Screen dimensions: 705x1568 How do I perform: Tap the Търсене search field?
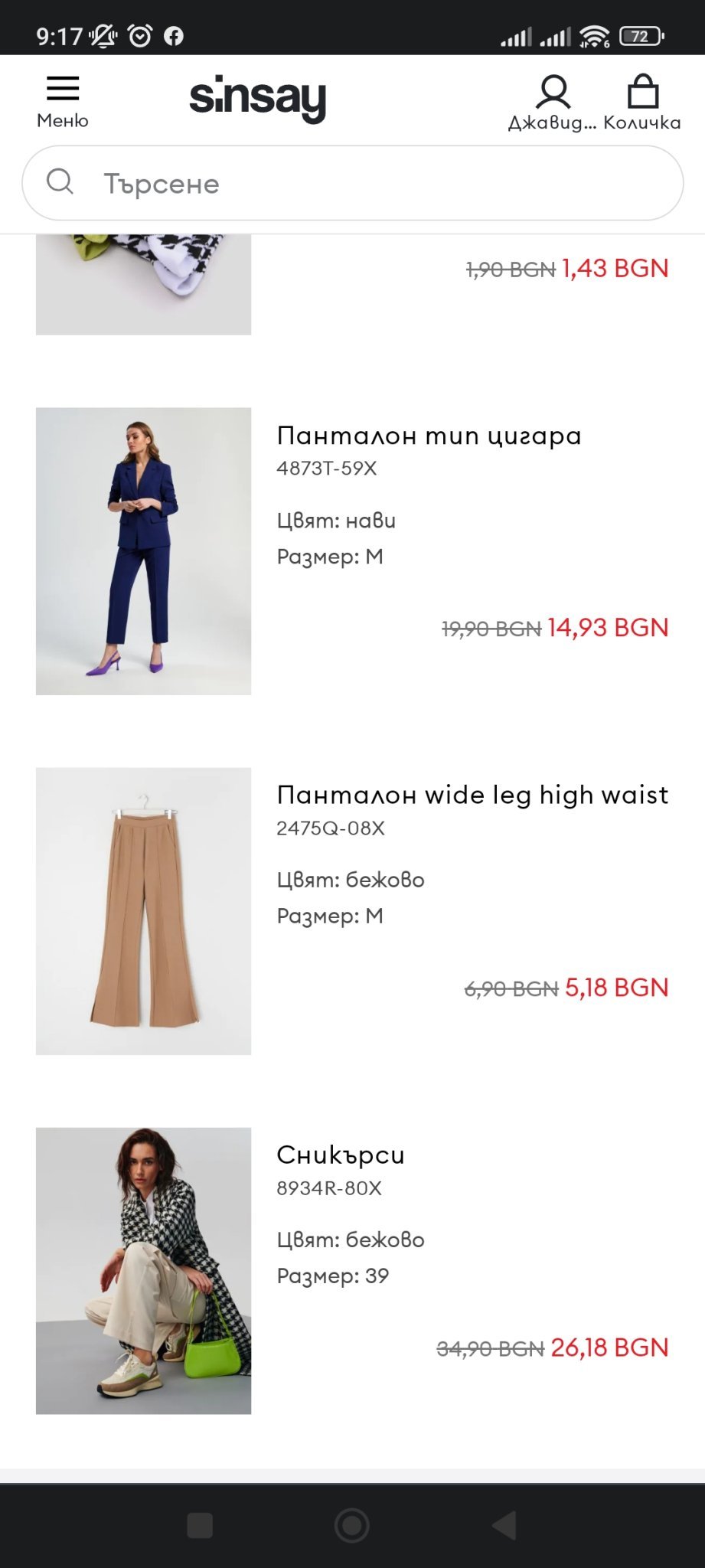352,184
